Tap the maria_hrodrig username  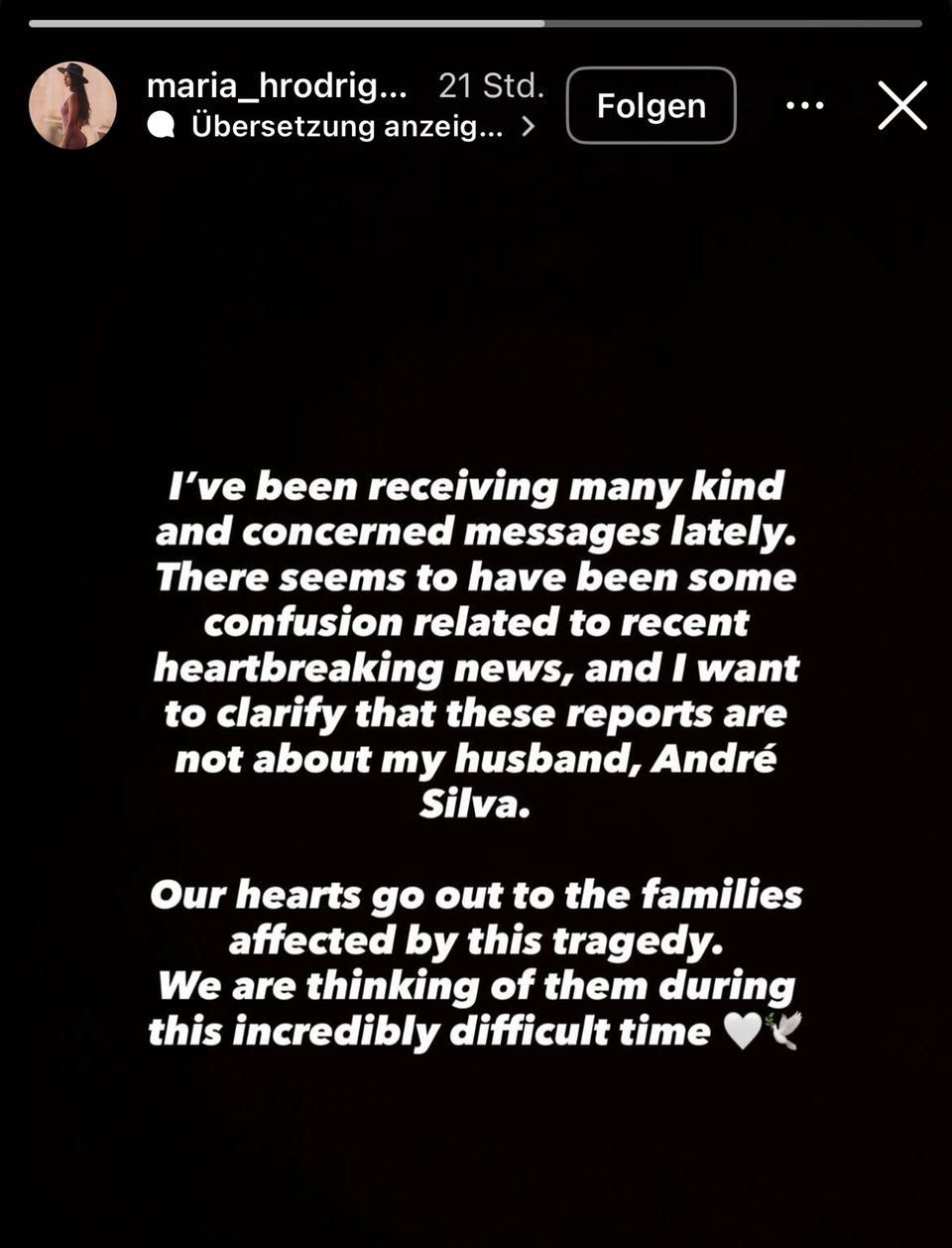277,86
